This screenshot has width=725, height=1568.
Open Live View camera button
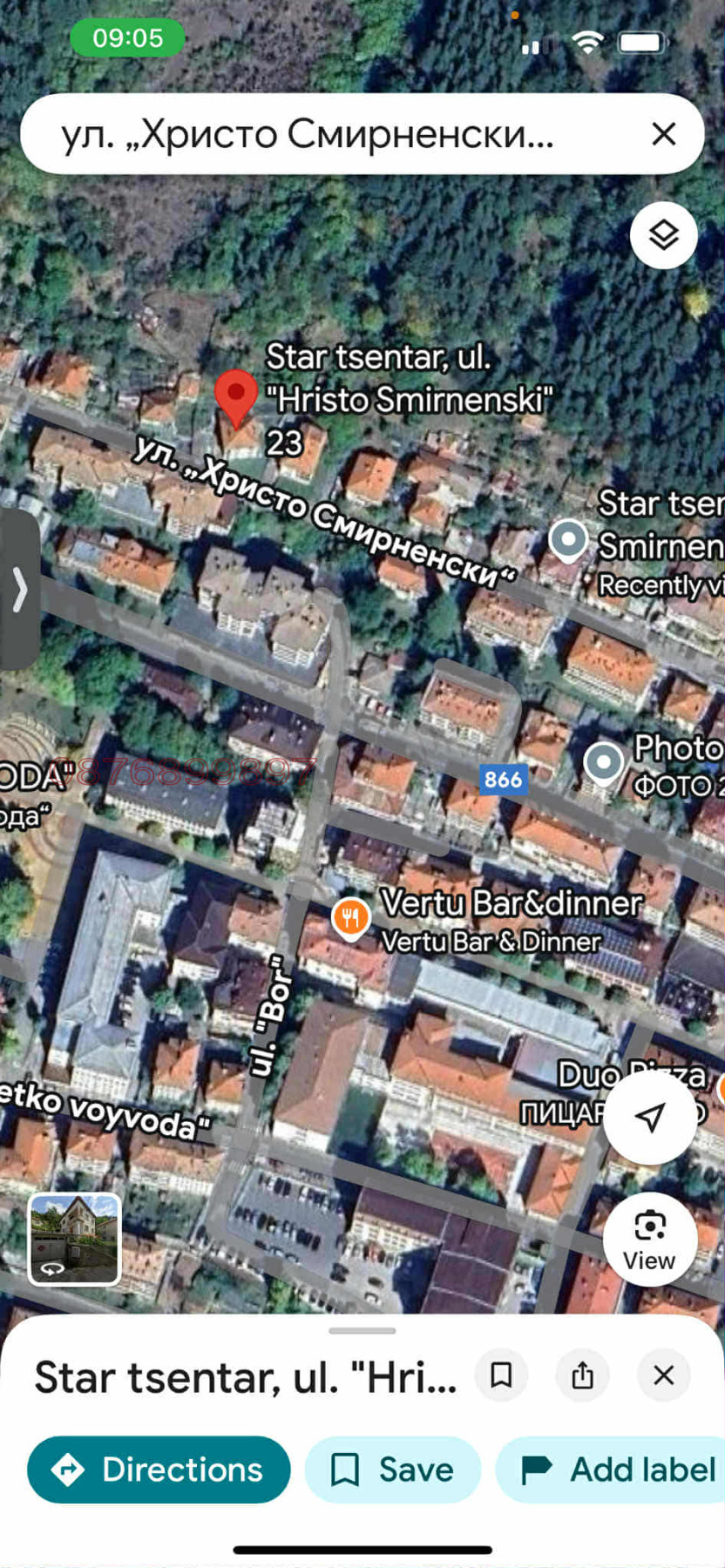point(649,1238)
